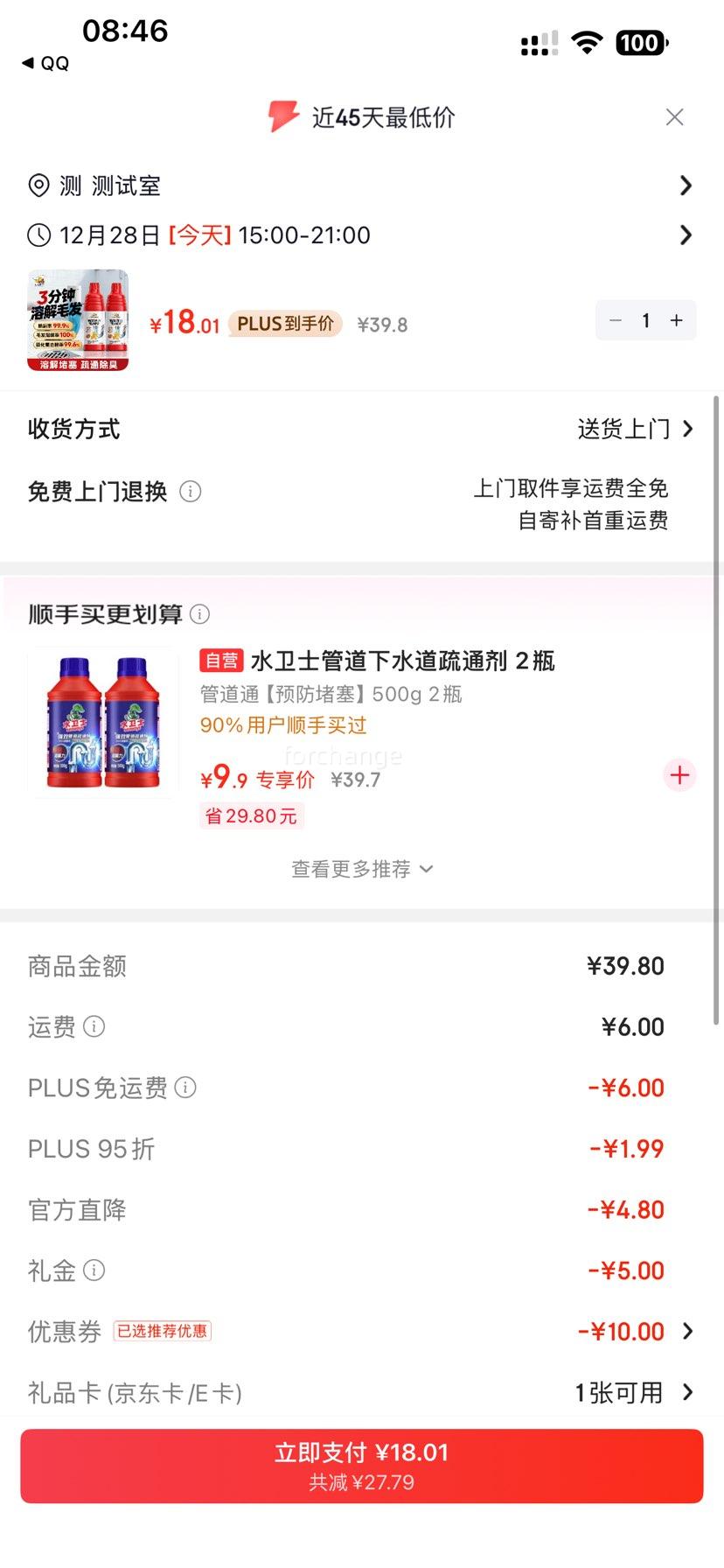Viewport: 724px width, 1568px height.
Task: Open the delivery address chevron
Action: click(686, 185)
